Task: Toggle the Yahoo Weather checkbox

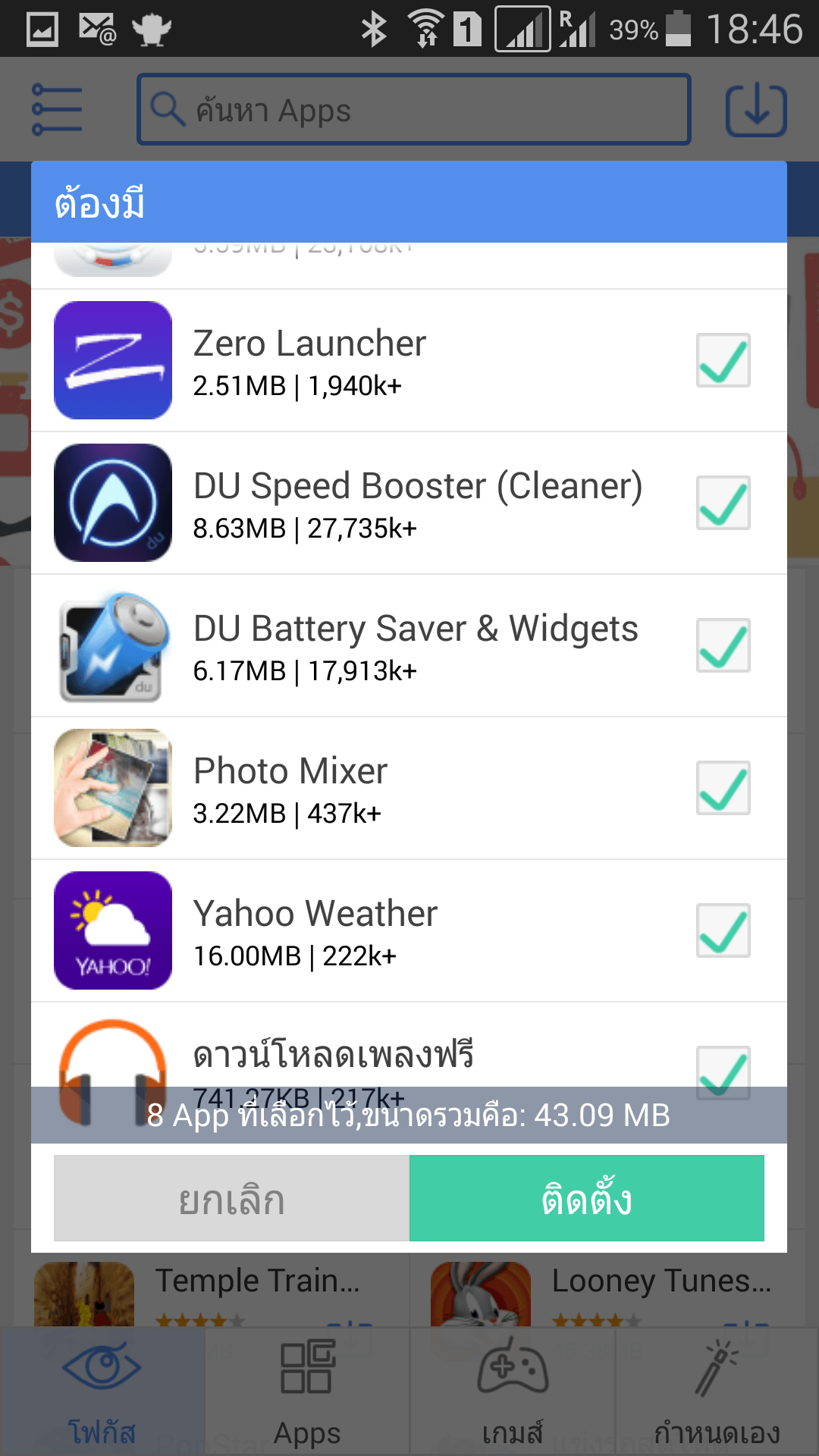Action: coord(723,930)
